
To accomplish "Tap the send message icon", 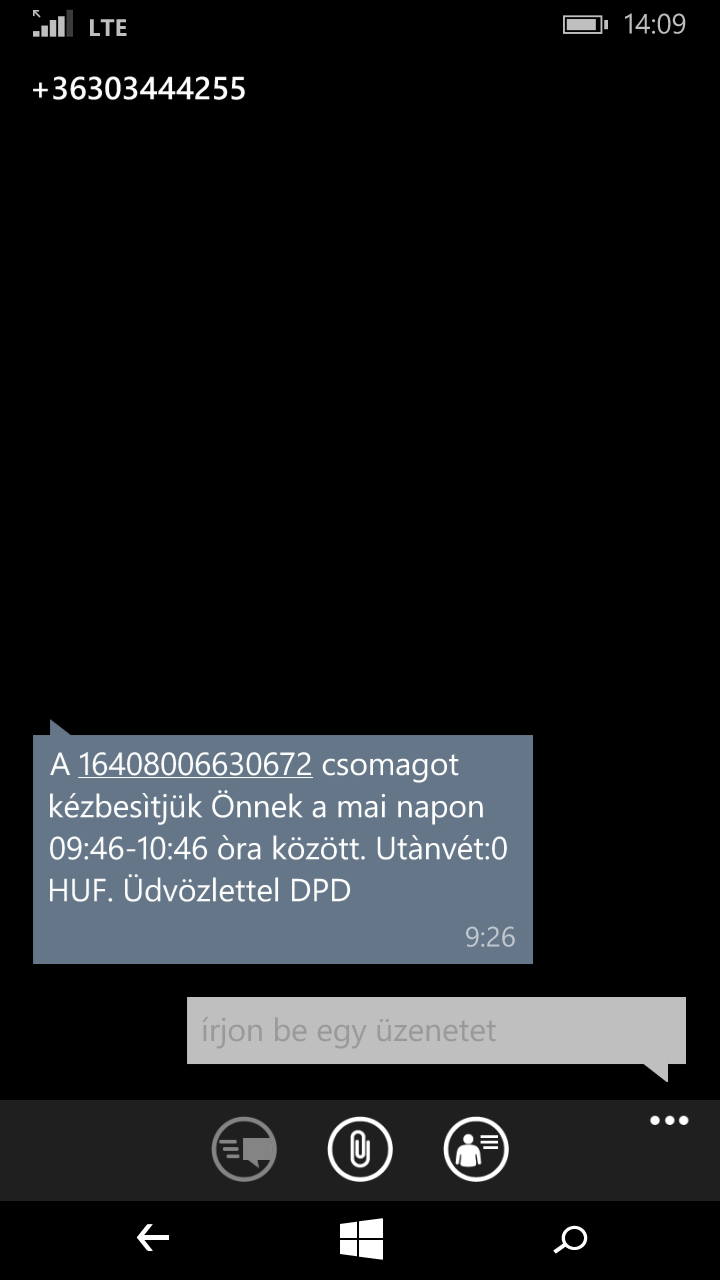I will (244, 1150).
